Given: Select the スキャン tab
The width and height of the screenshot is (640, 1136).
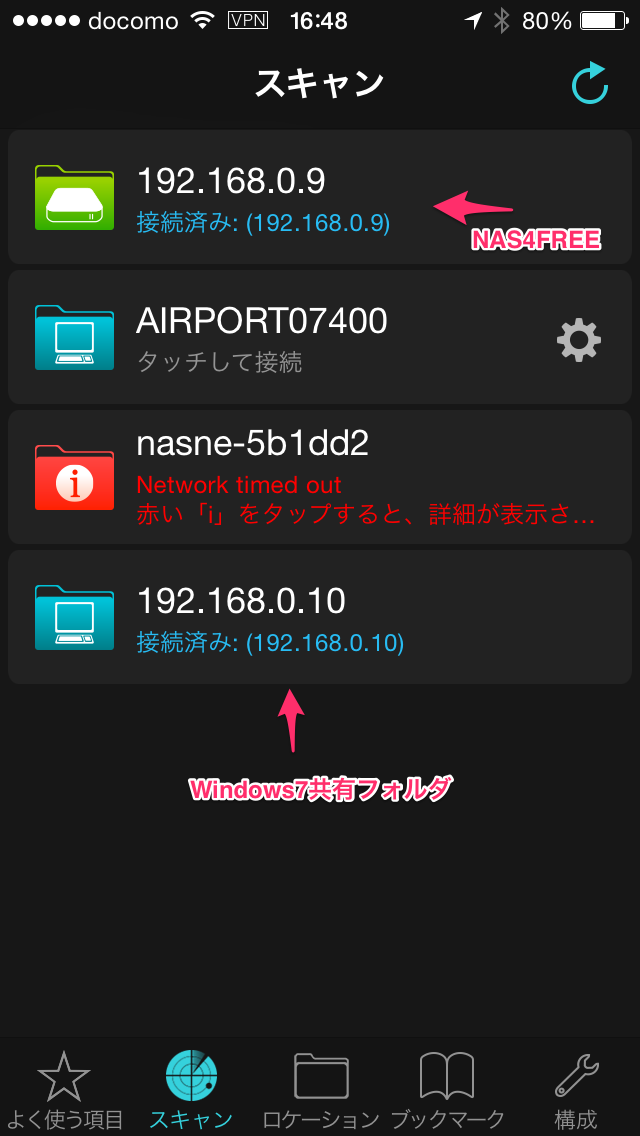Looking at the screenshot, I should (x=191, y=1090).
